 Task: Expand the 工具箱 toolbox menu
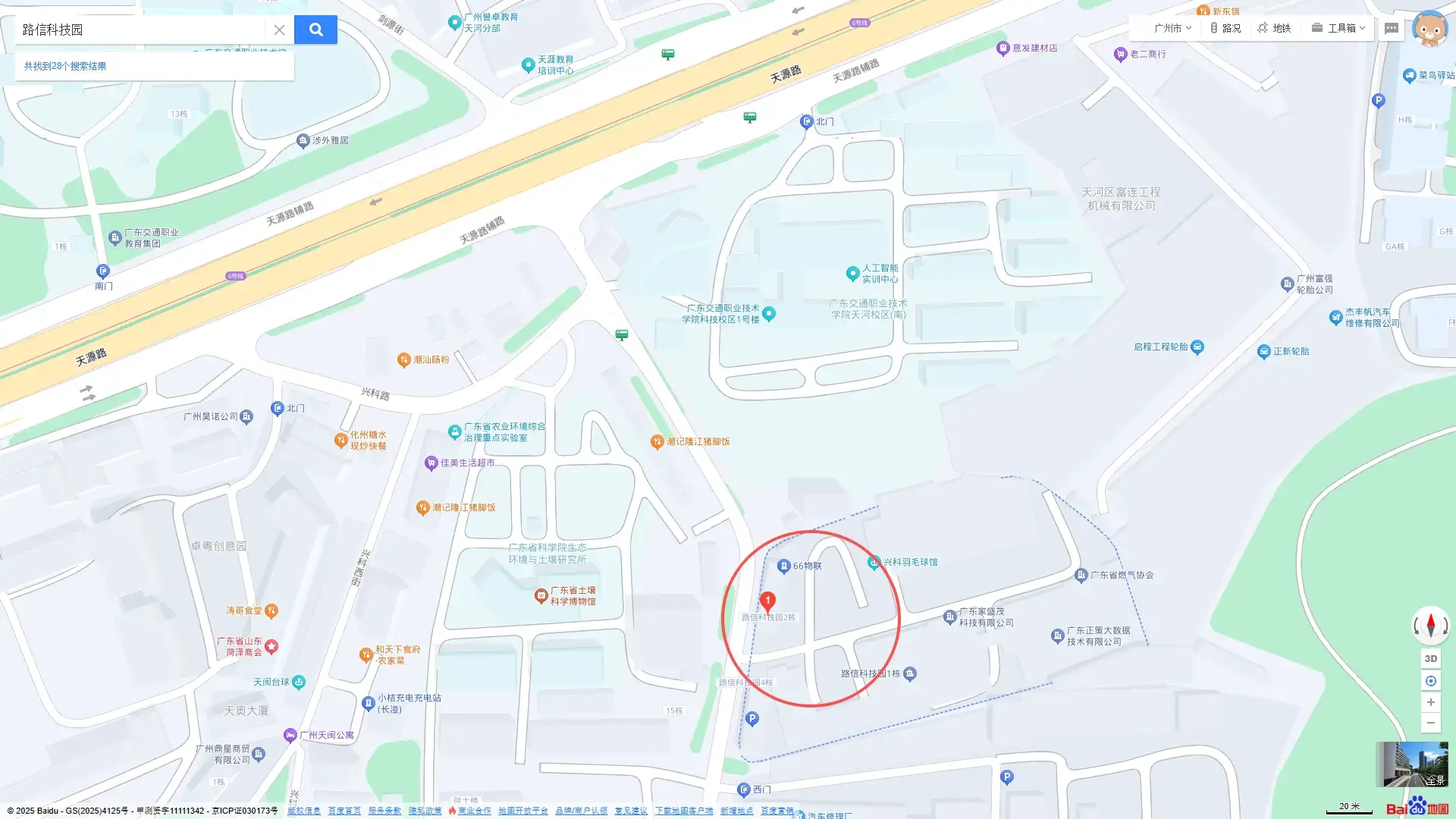(1338, 28)
